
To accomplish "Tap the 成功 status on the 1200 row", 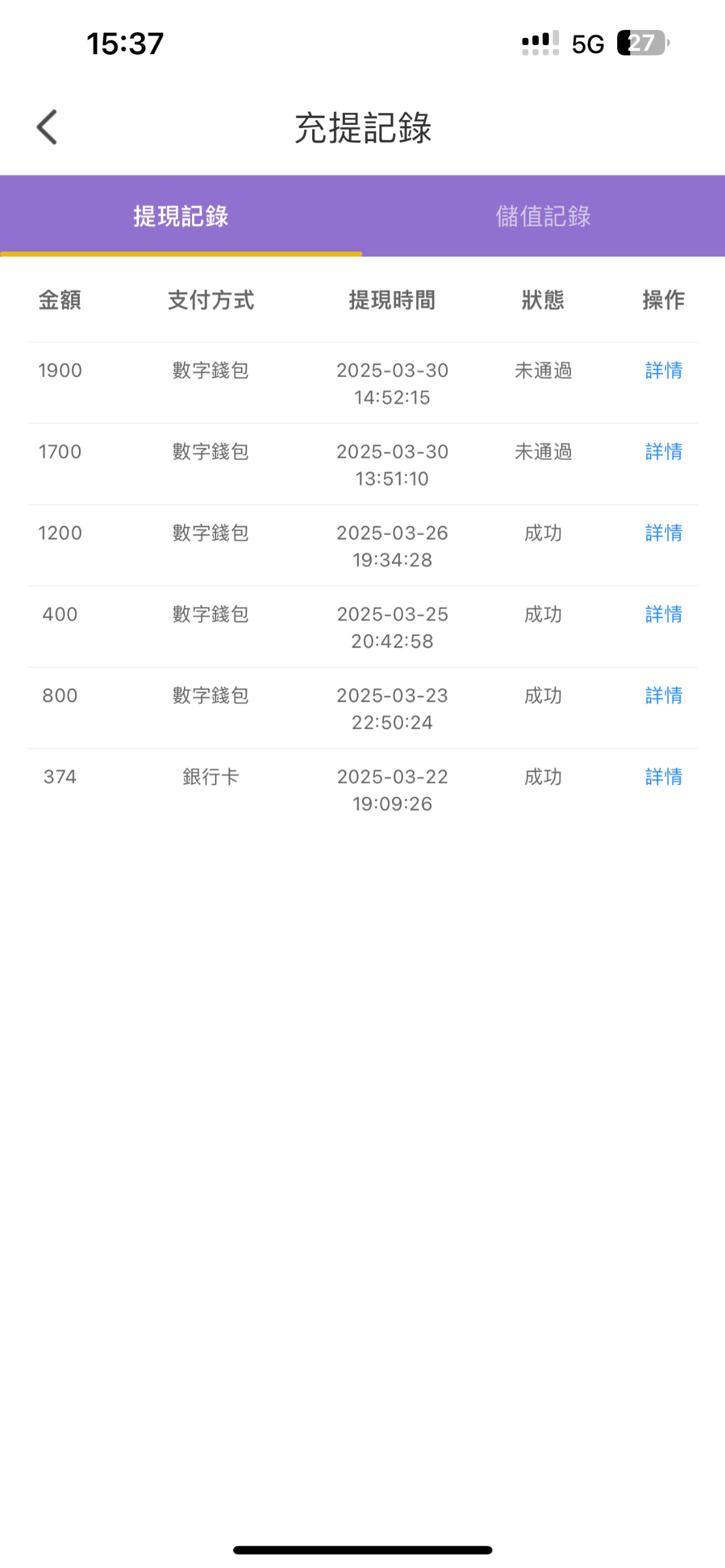I will pyautogui.click(x=542, y=534).
